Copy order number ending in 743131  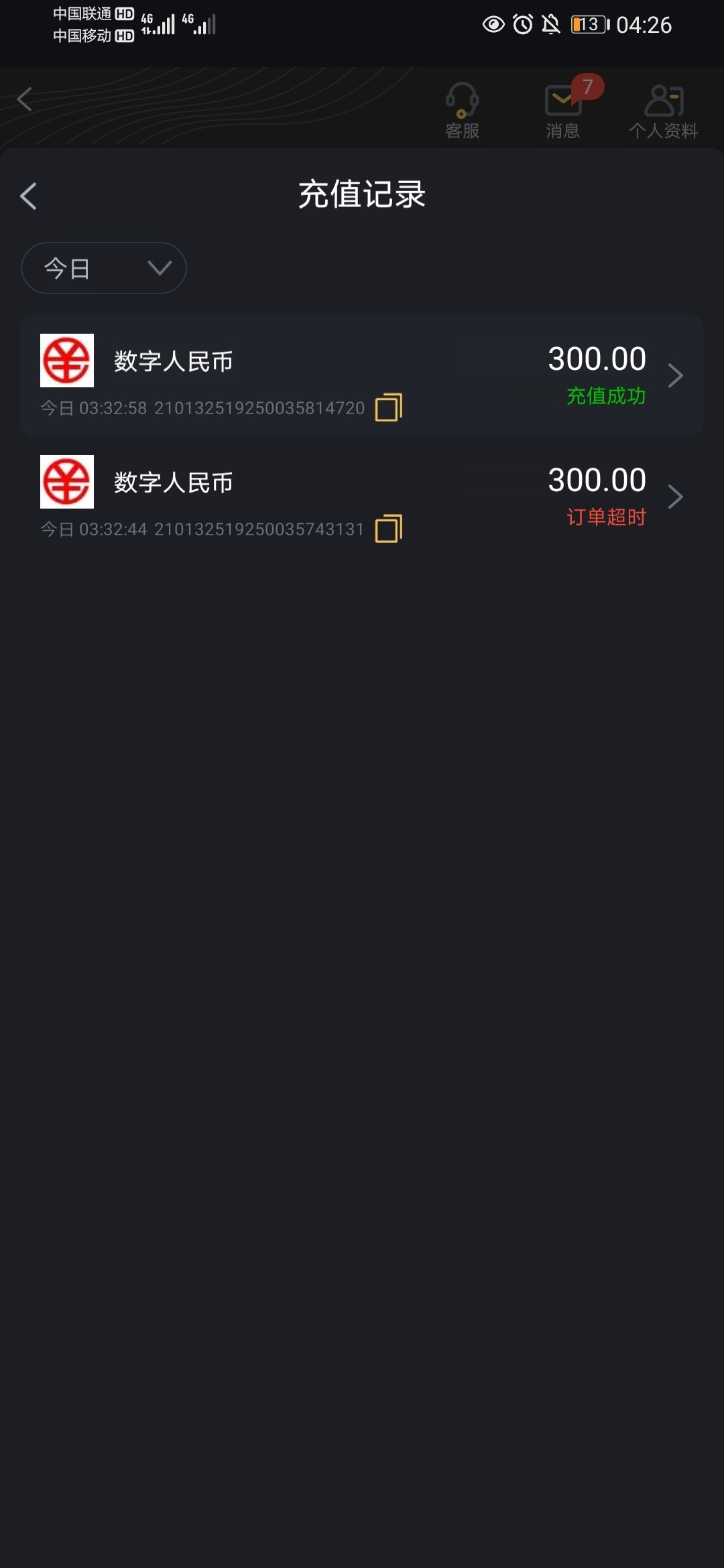[x=389, y=528]
